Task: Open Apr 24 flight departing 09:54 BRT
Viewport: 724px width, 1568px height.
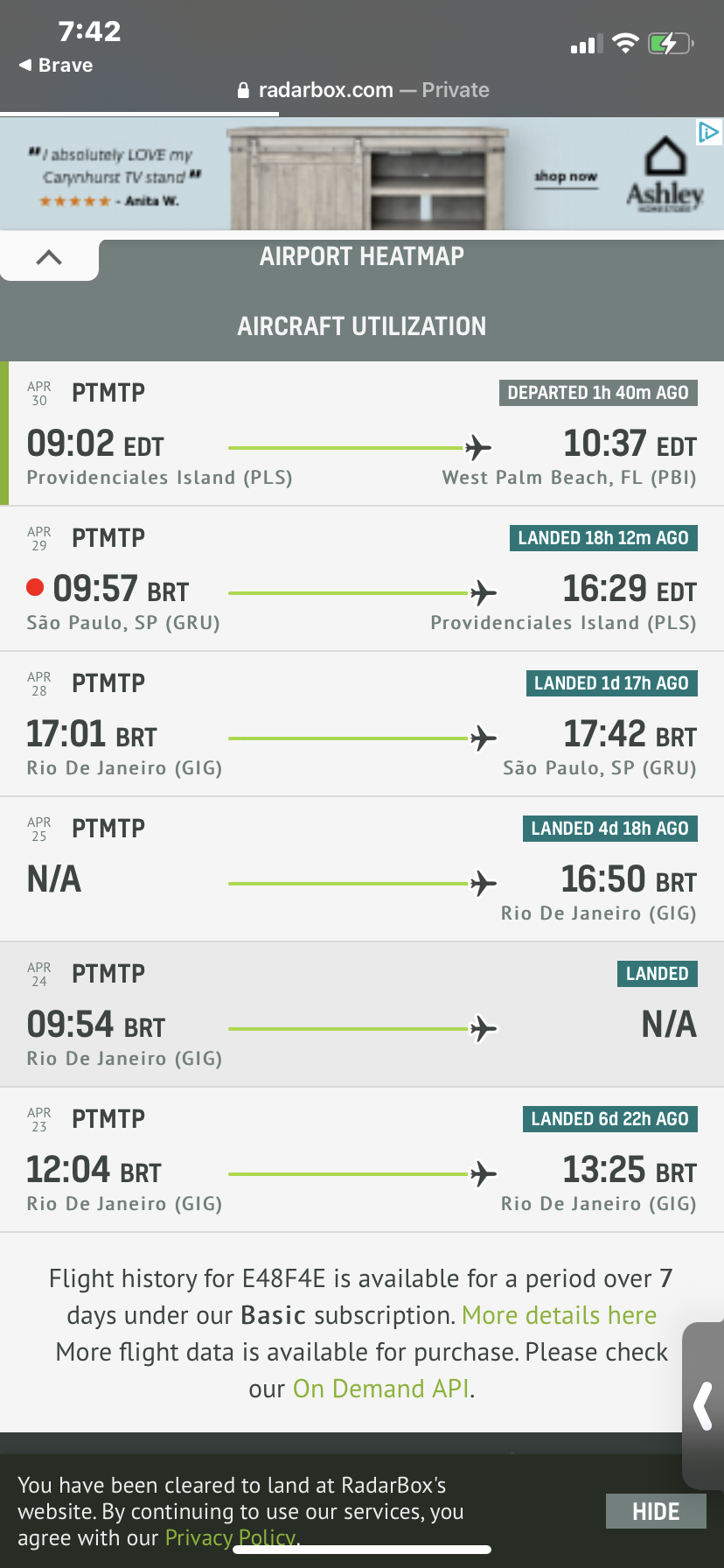Action: [x=362, y=1015]
